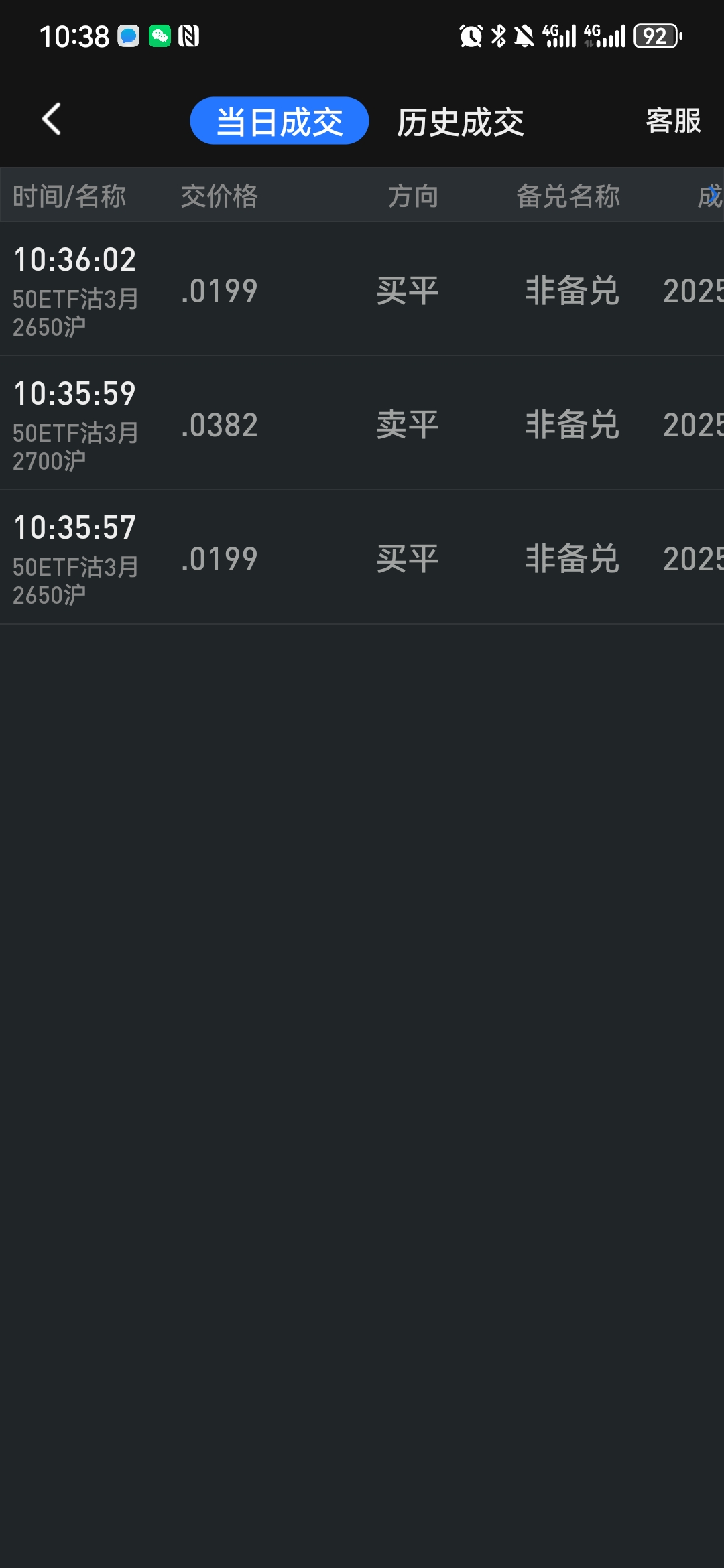This screenshot has height=1568, width=724.
Task: Select the 当日成交 tab
Action: pos(279,121)
